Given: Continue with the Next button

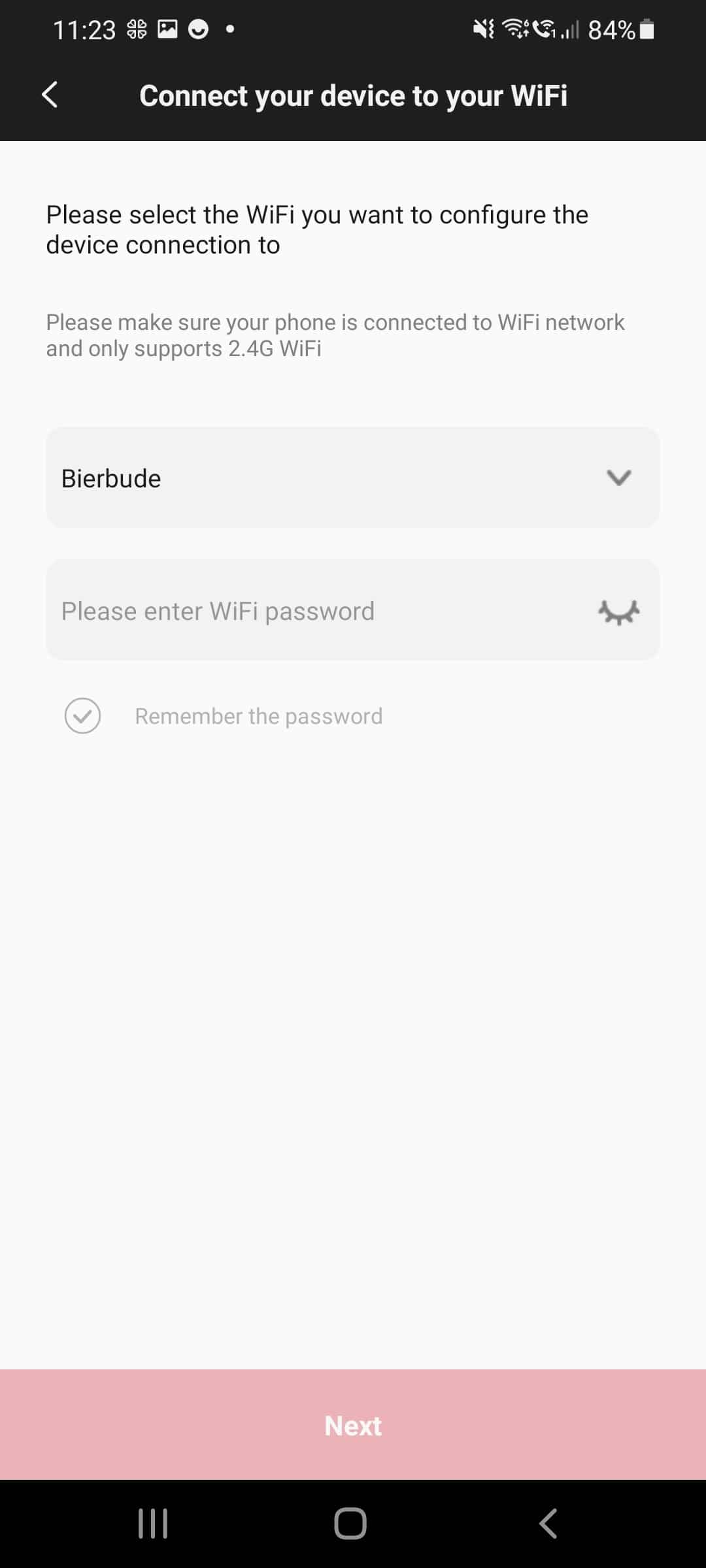Looking at the screenshot, I should point(353,1425).
